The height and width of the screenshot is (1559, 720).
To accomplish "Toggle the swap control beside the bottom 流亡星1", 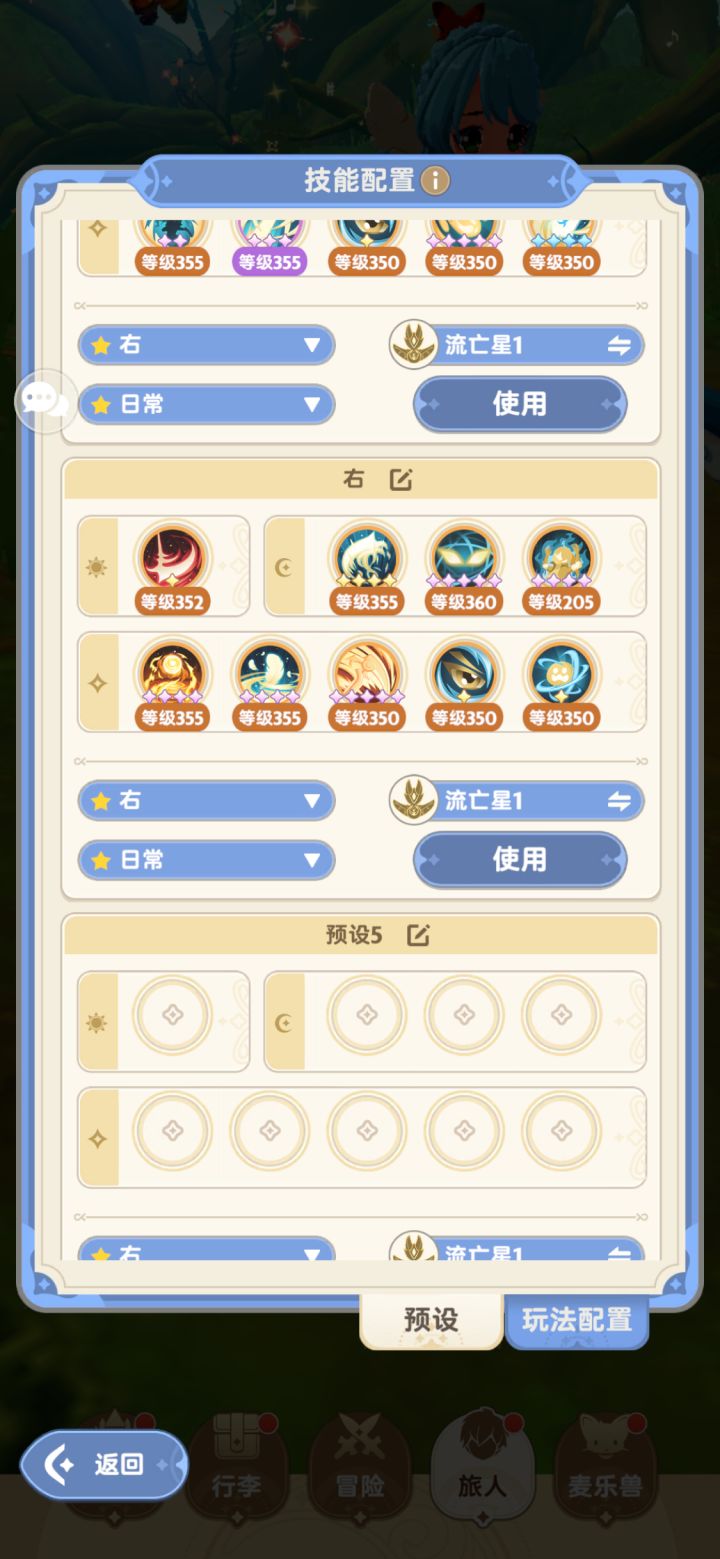I will [620, 1252].
